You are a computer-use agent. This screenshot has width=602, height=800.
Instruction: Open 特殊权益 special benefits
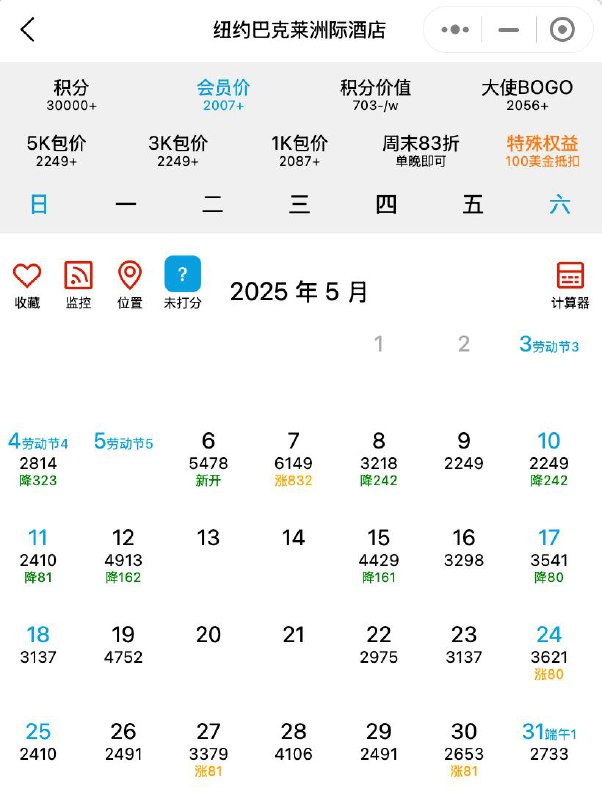click(x=542, y=151)
